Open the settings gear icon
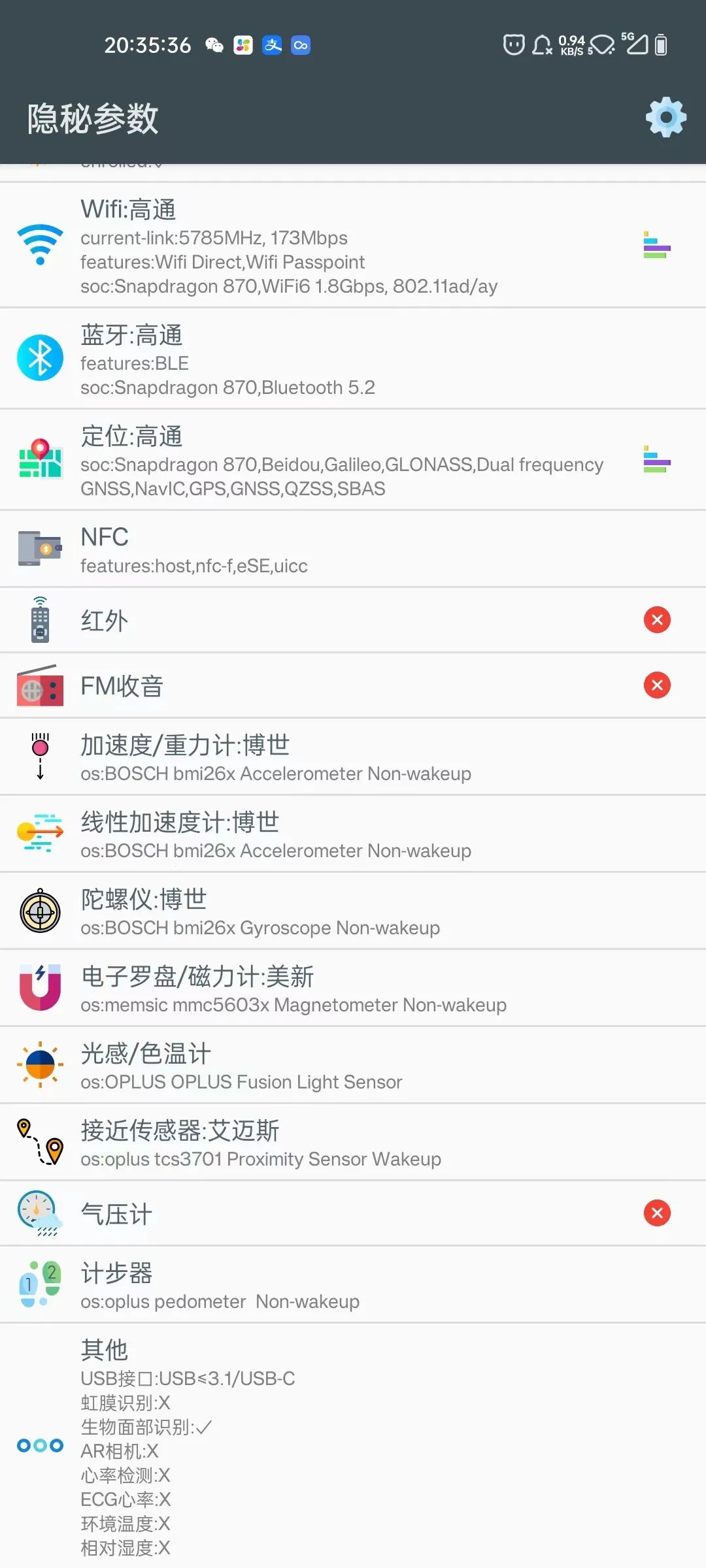706x1568 pixels. coord(665,117)
